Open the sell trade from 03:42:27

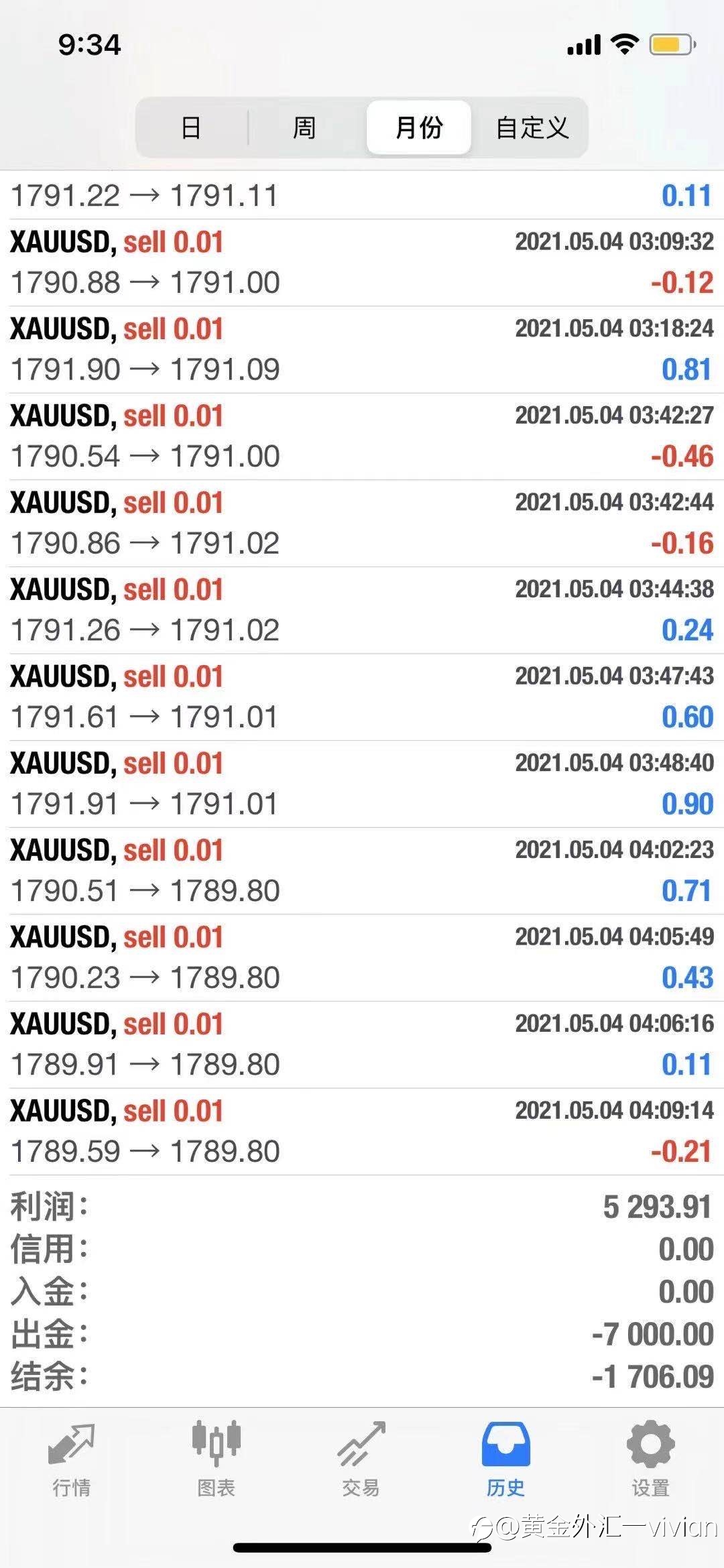362,436
